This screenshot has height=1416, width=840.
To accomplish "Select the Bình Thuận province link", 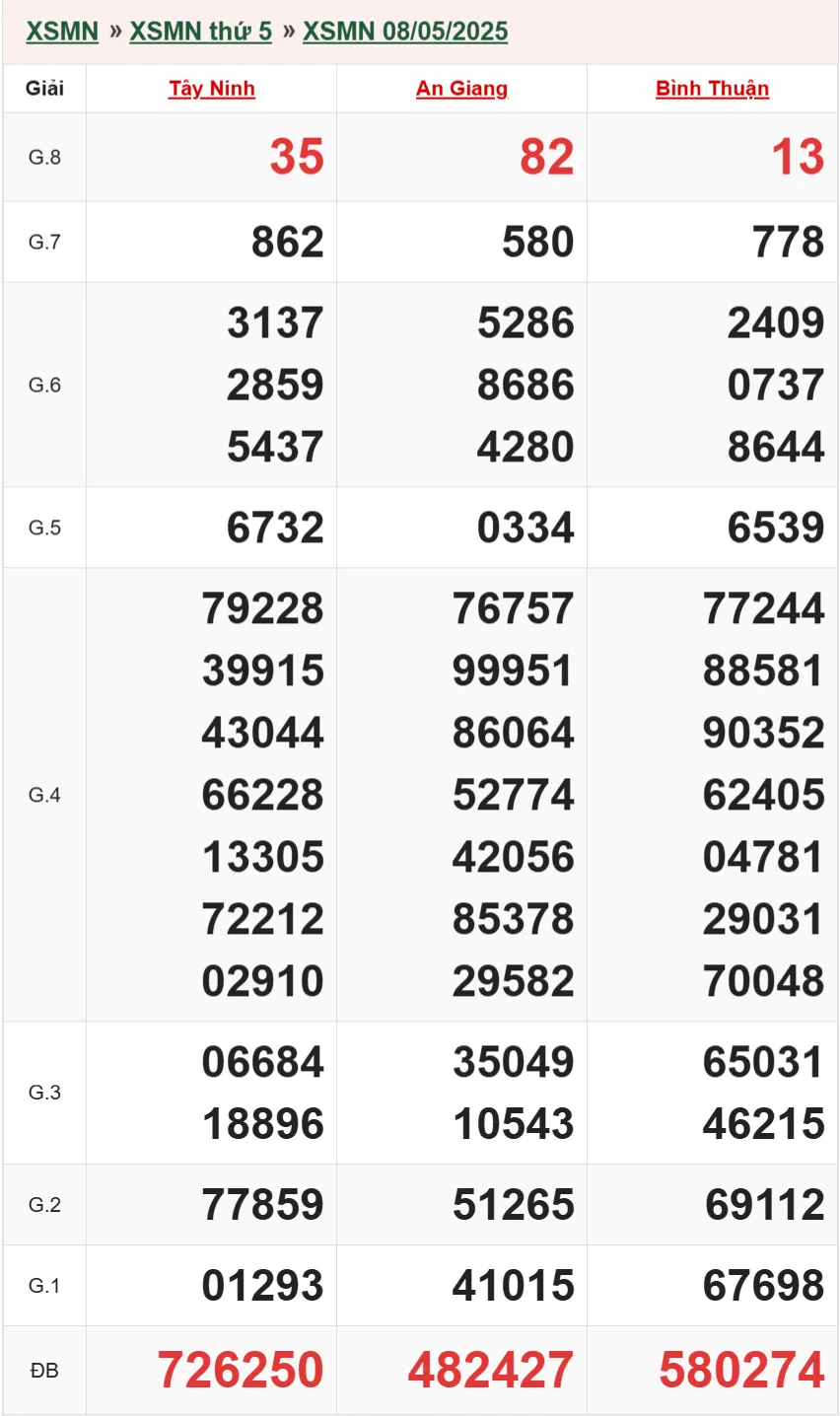I will click(712, 89).
